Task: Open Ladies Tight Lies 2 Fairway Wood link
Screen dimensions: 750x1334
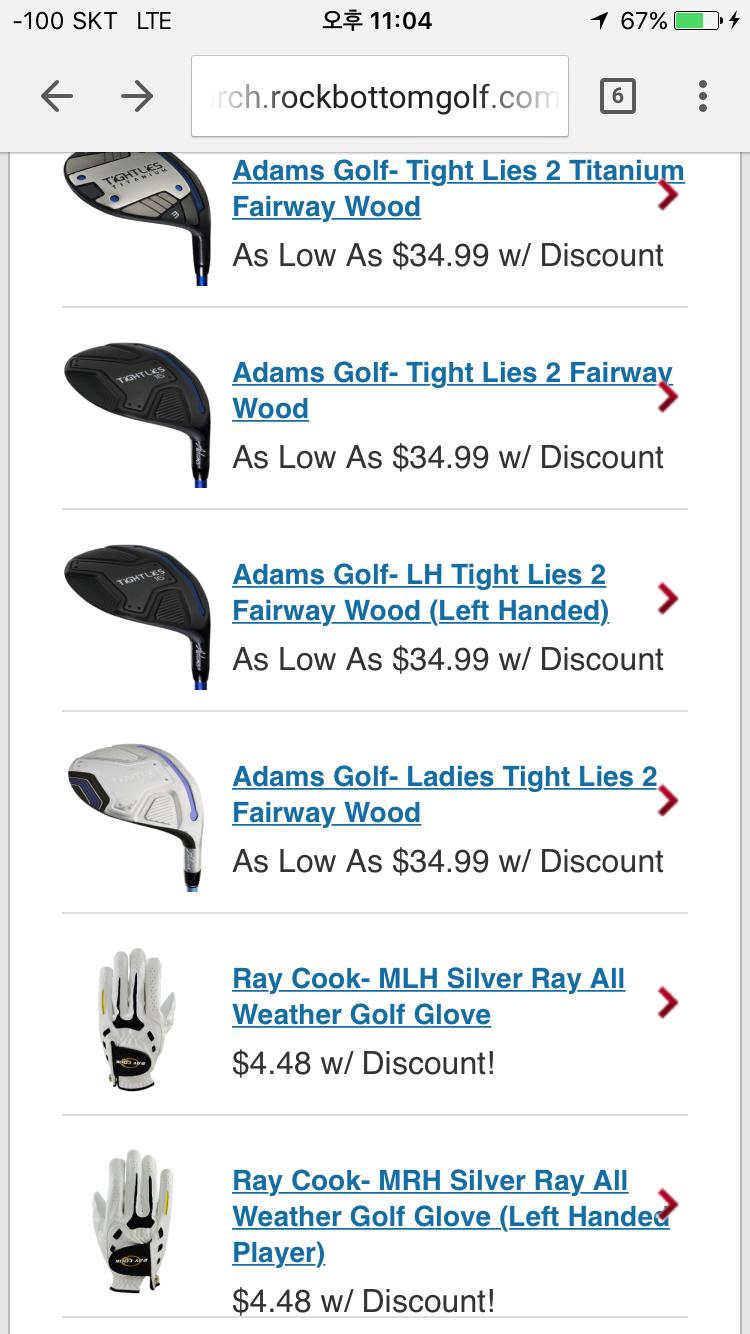Action: click(x=444, y=795)
